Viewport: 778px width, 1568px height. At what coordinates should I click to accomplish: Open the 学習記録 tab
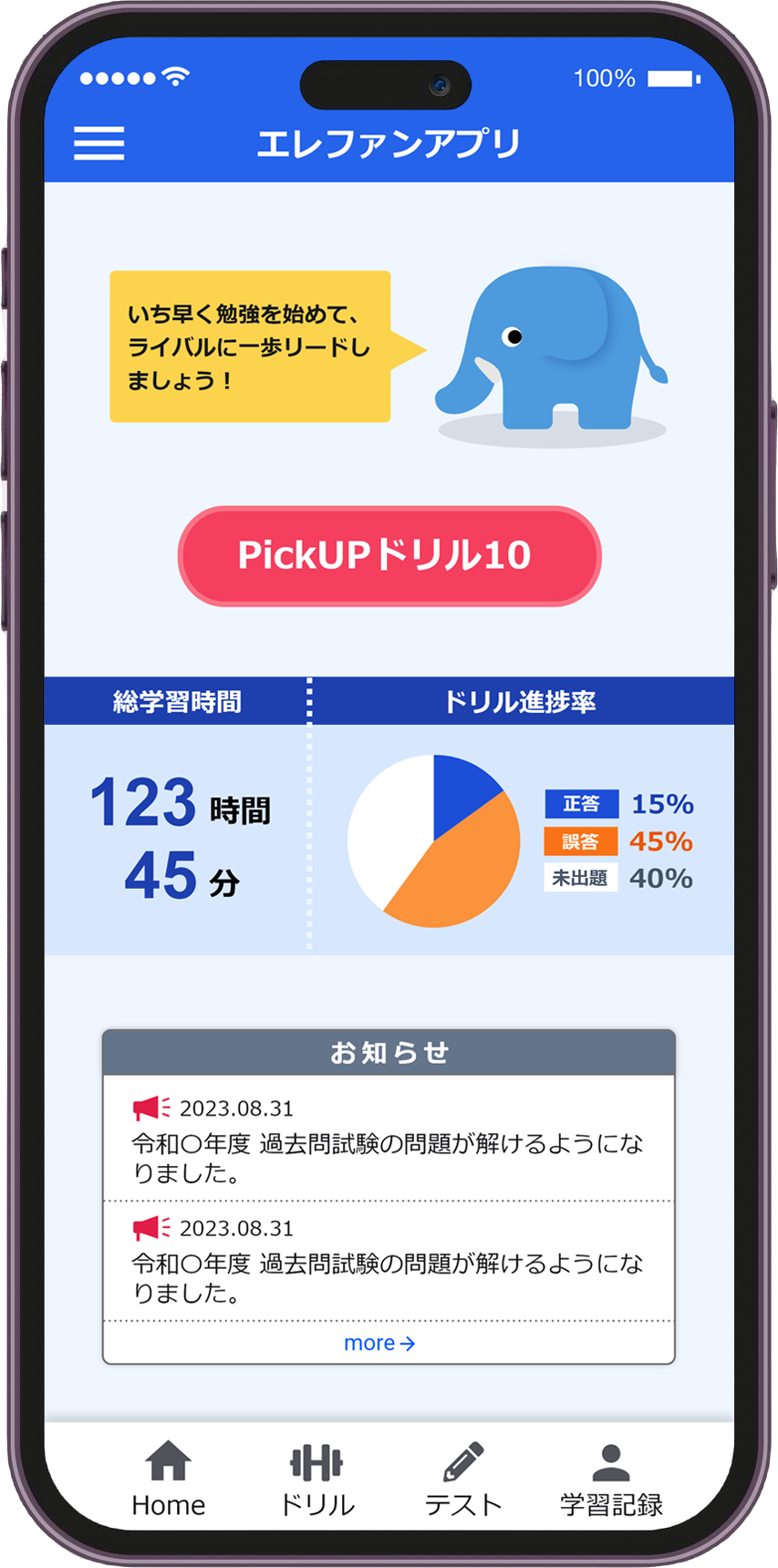[x=611, y=1478]
